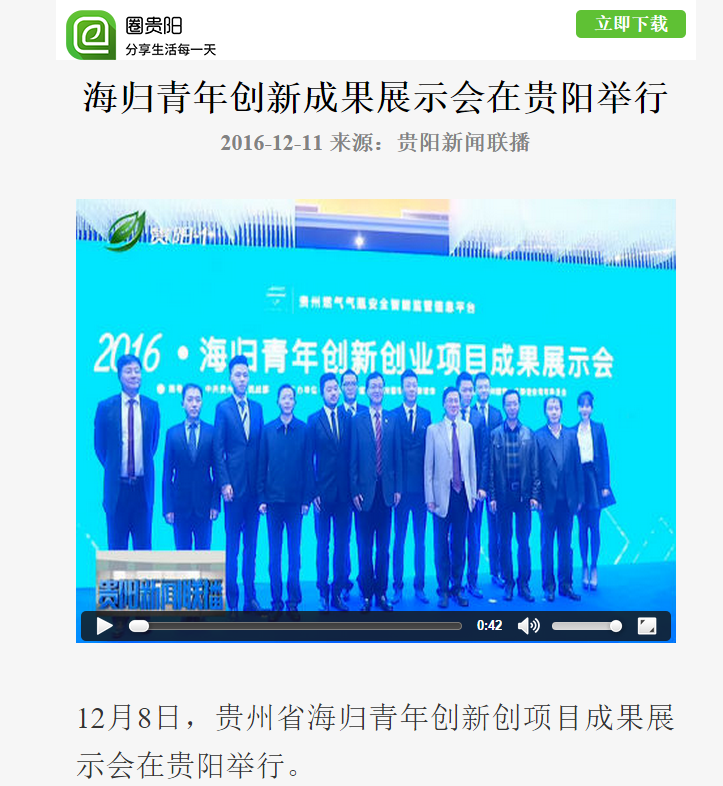The image size is (723, 786).
Task: Tap the video progress bar
Action: pos(300,626)
